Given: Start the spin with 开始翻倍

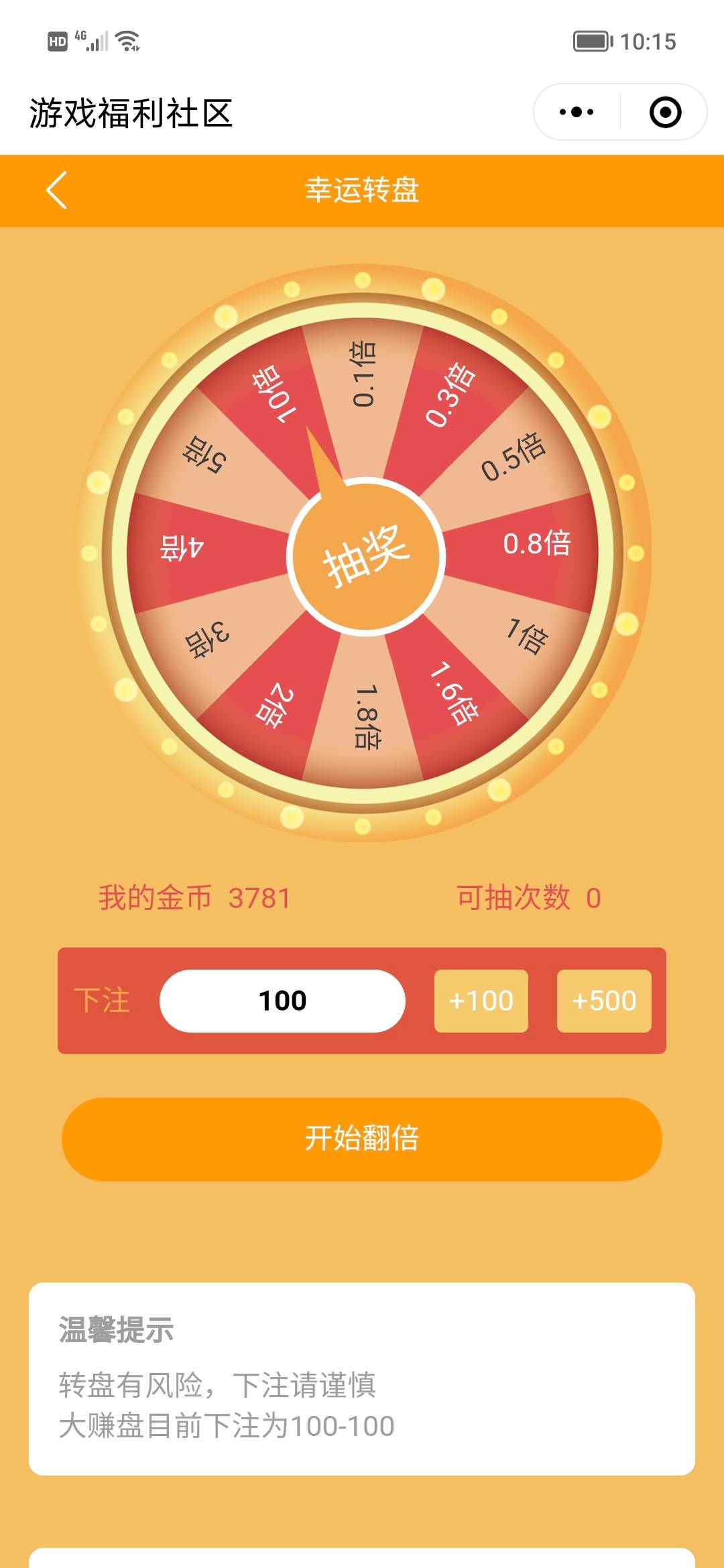Looking at the screenshot, I should 362,1138.
